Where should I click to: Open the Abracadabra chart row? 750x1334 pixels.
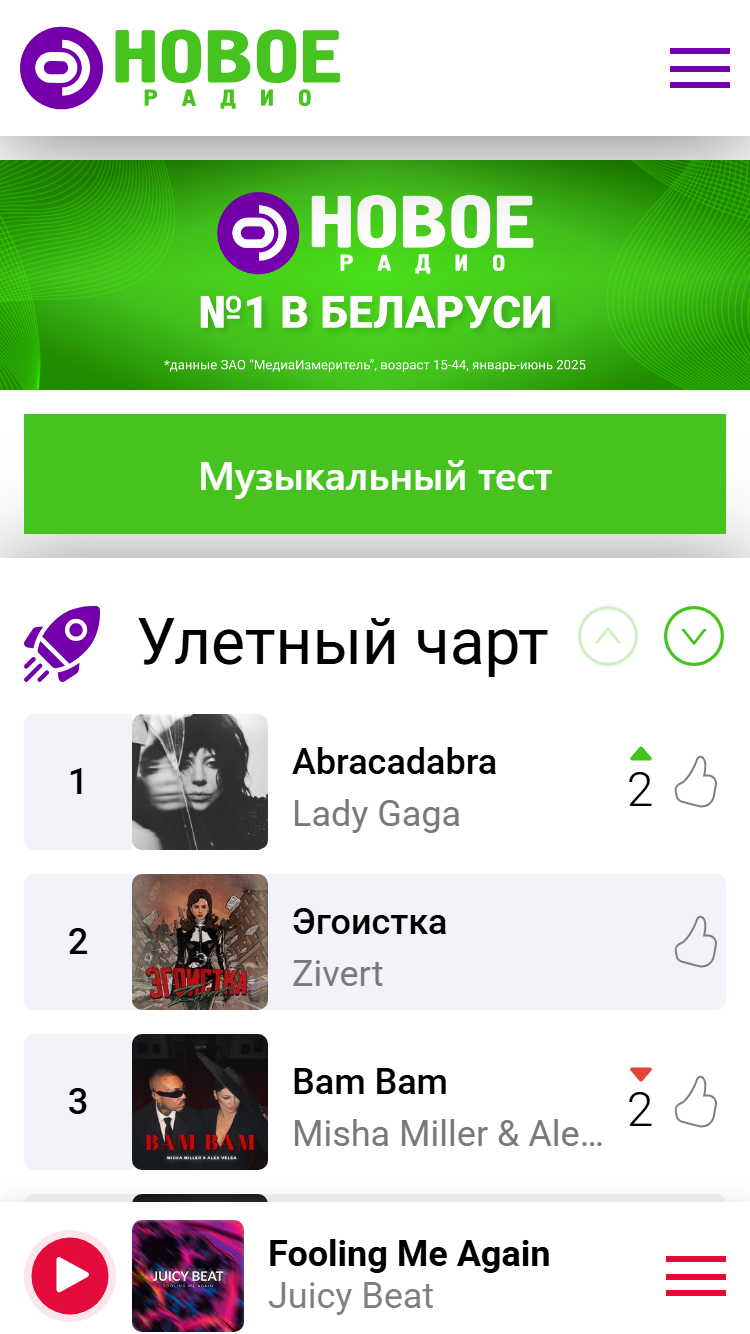click(x=375, y=782)
